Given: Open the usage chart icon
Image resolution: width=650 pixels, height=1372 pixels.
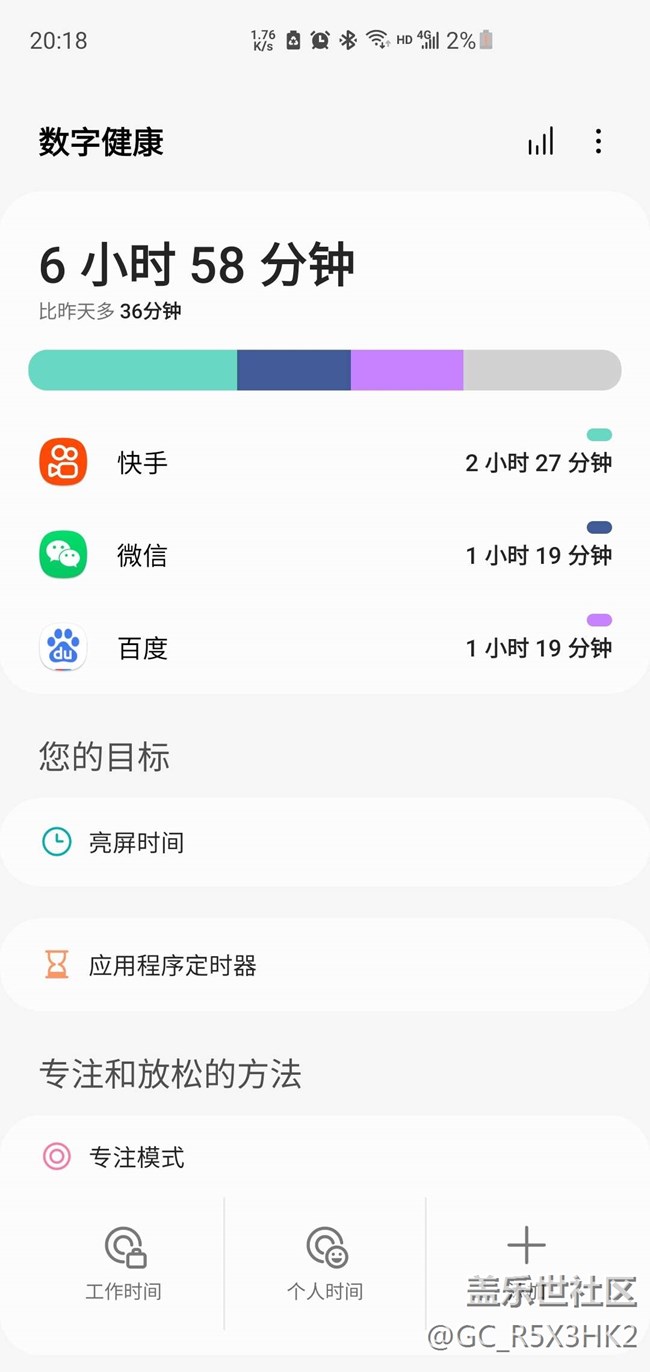Looking at the screenshot, I should click(x=541, y=141).
